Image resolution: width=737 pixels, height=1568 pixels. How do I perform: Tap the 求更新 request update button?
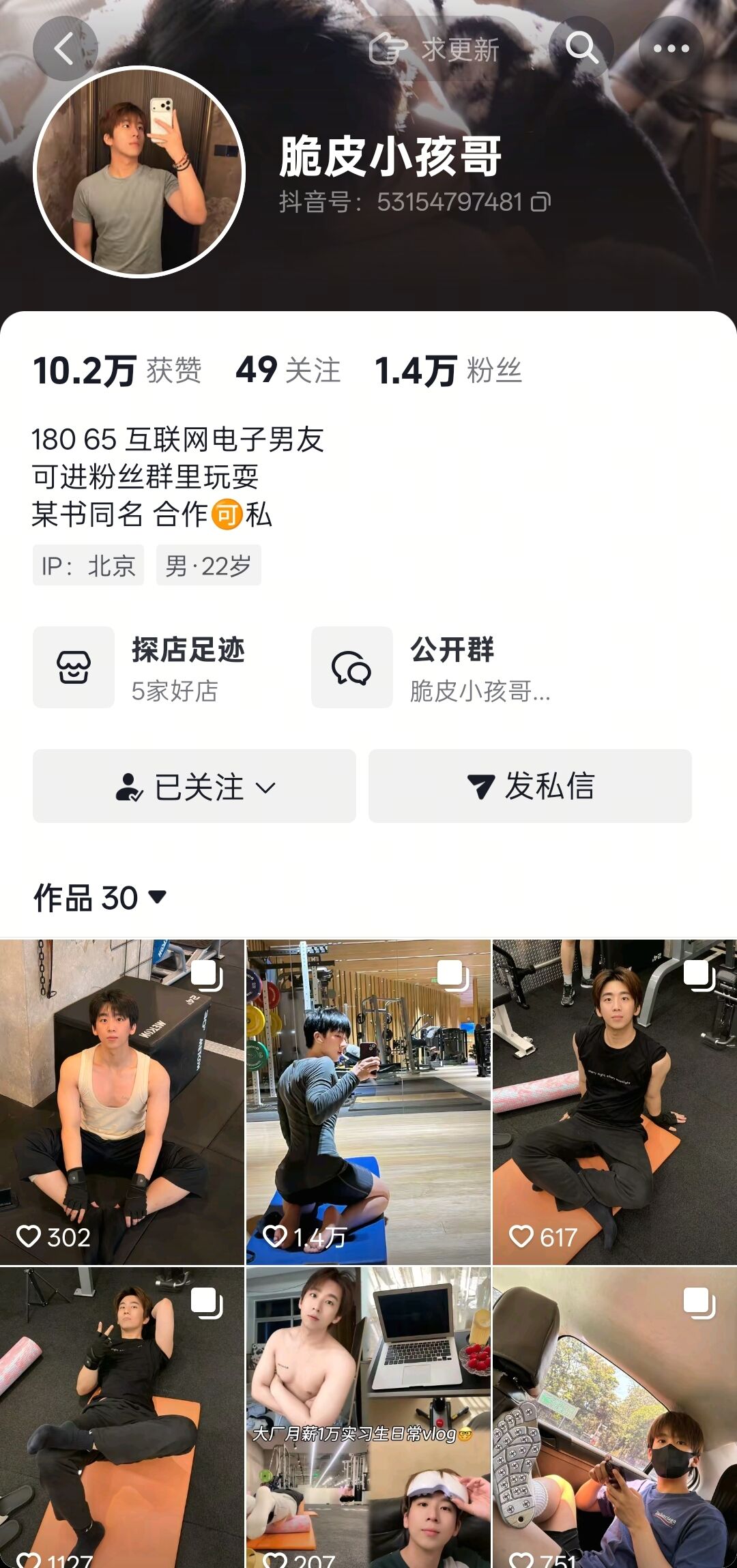pyautogui.click(x=435, y=49)
